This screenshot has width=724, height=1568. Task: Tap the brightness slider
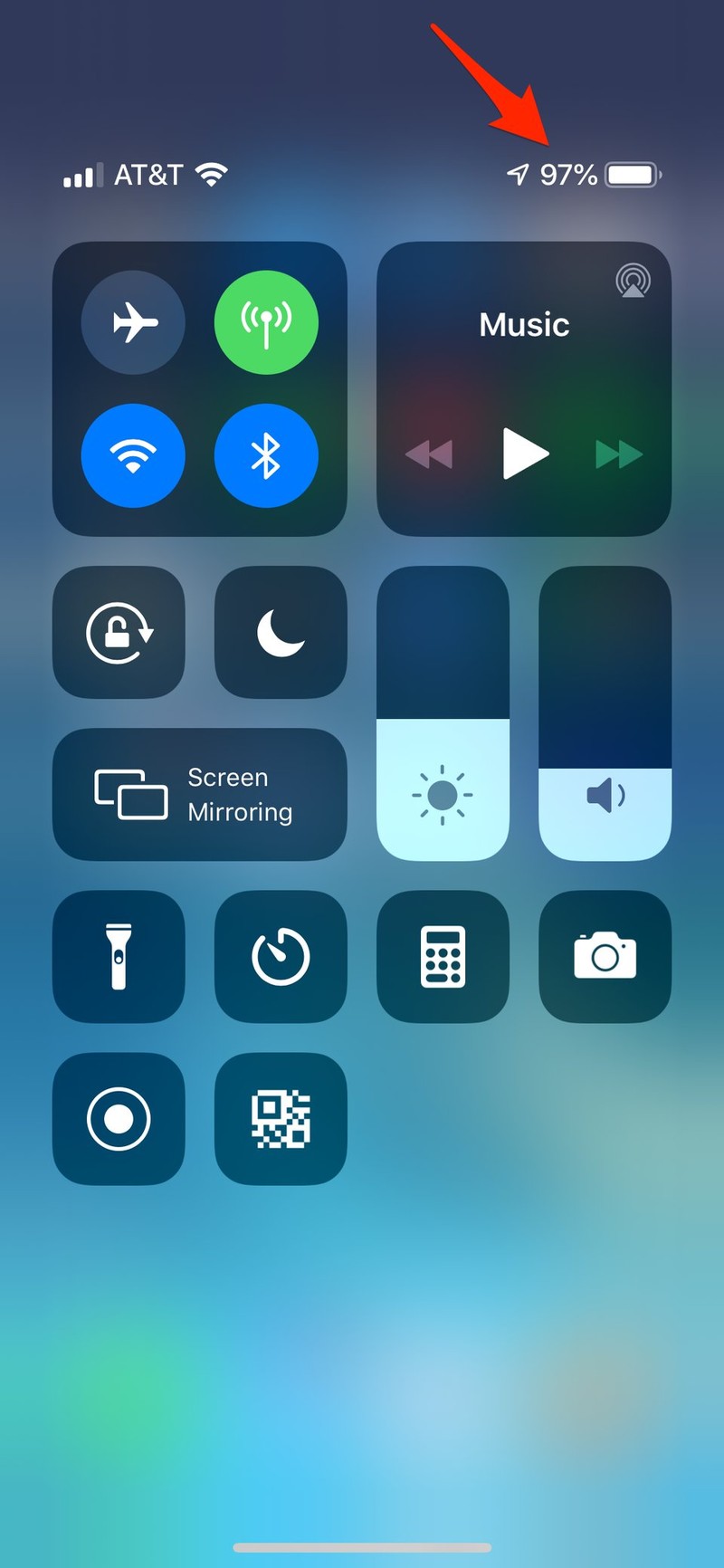pos(443,715)
